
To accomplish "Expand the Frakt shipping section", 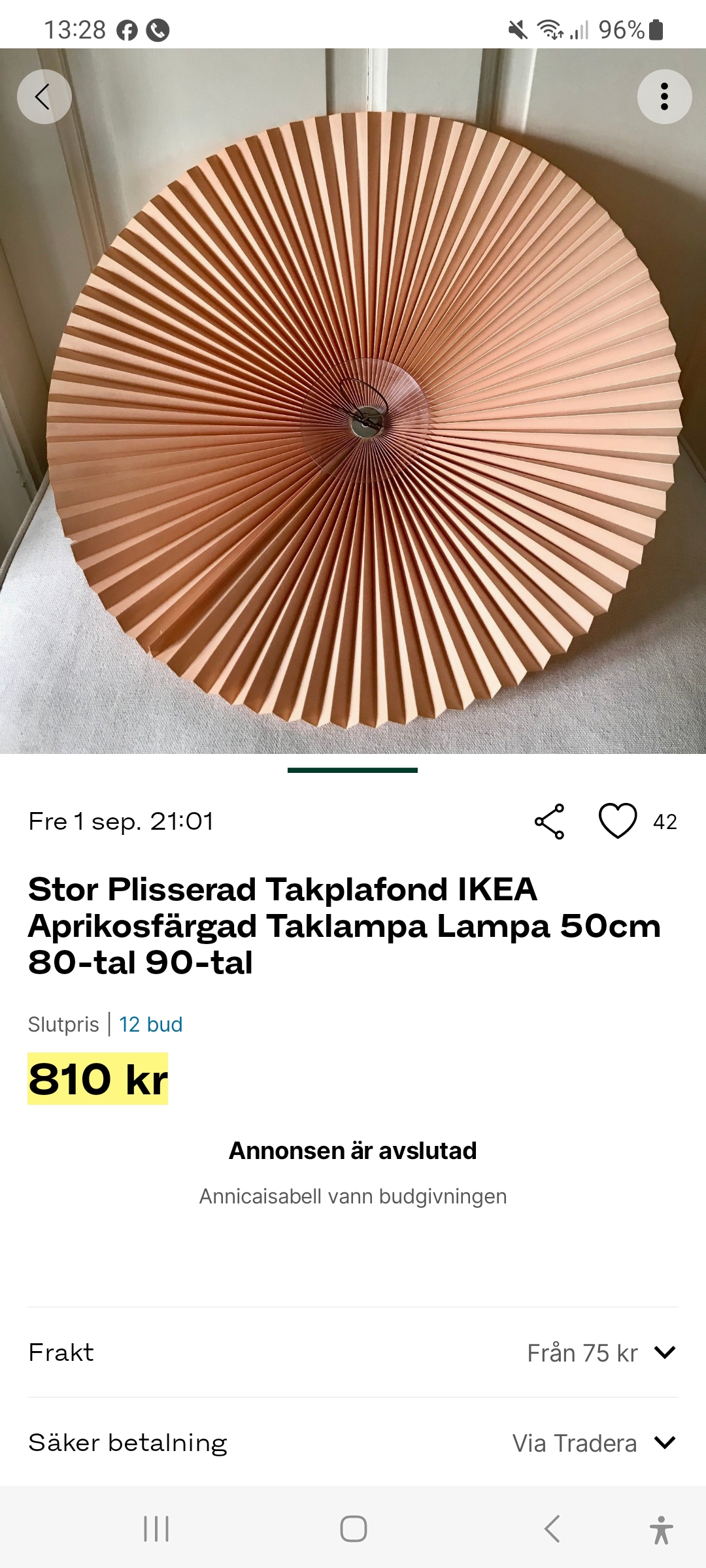I will 664,1352.
